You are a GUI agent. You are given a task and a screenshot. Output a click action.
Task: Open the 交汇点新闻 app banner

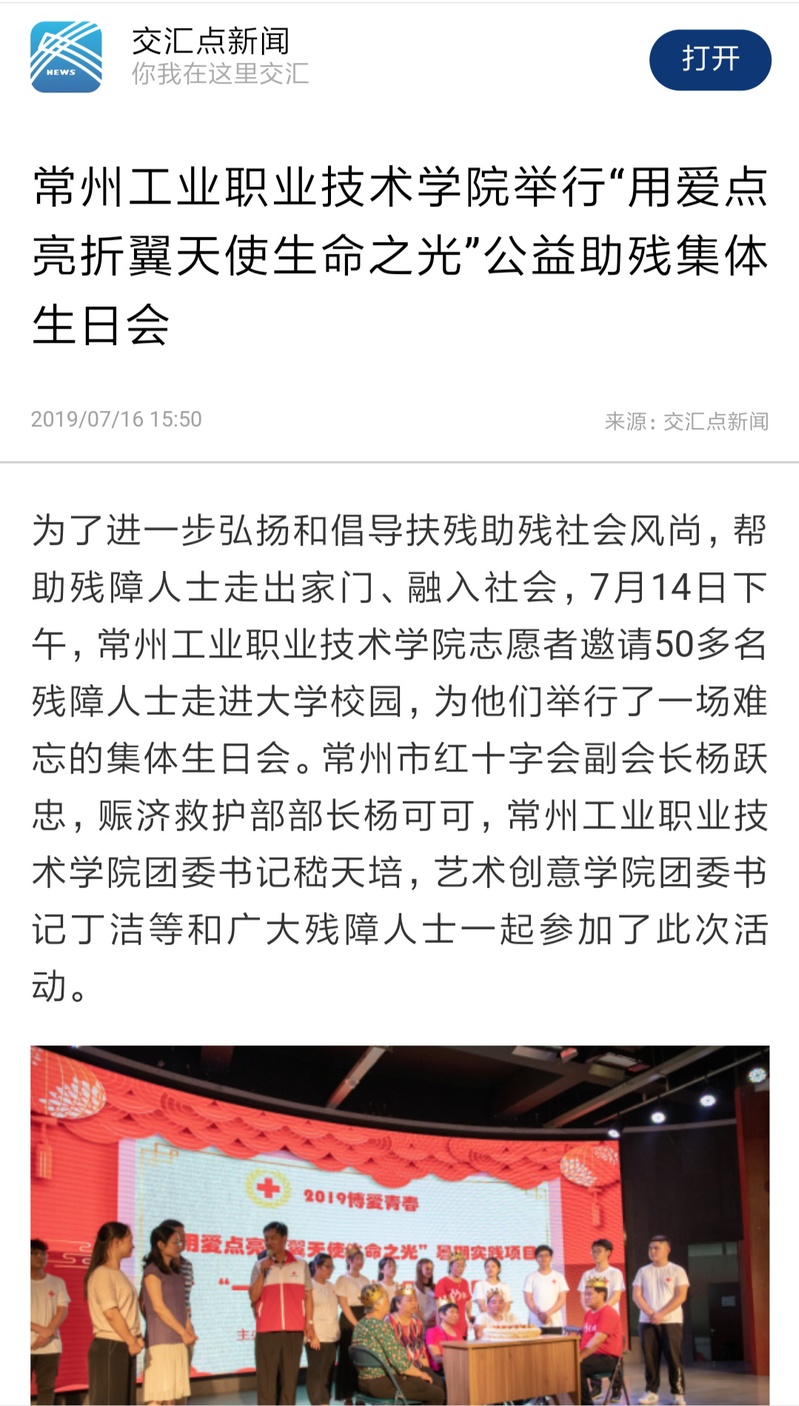(x=210, y=57)
